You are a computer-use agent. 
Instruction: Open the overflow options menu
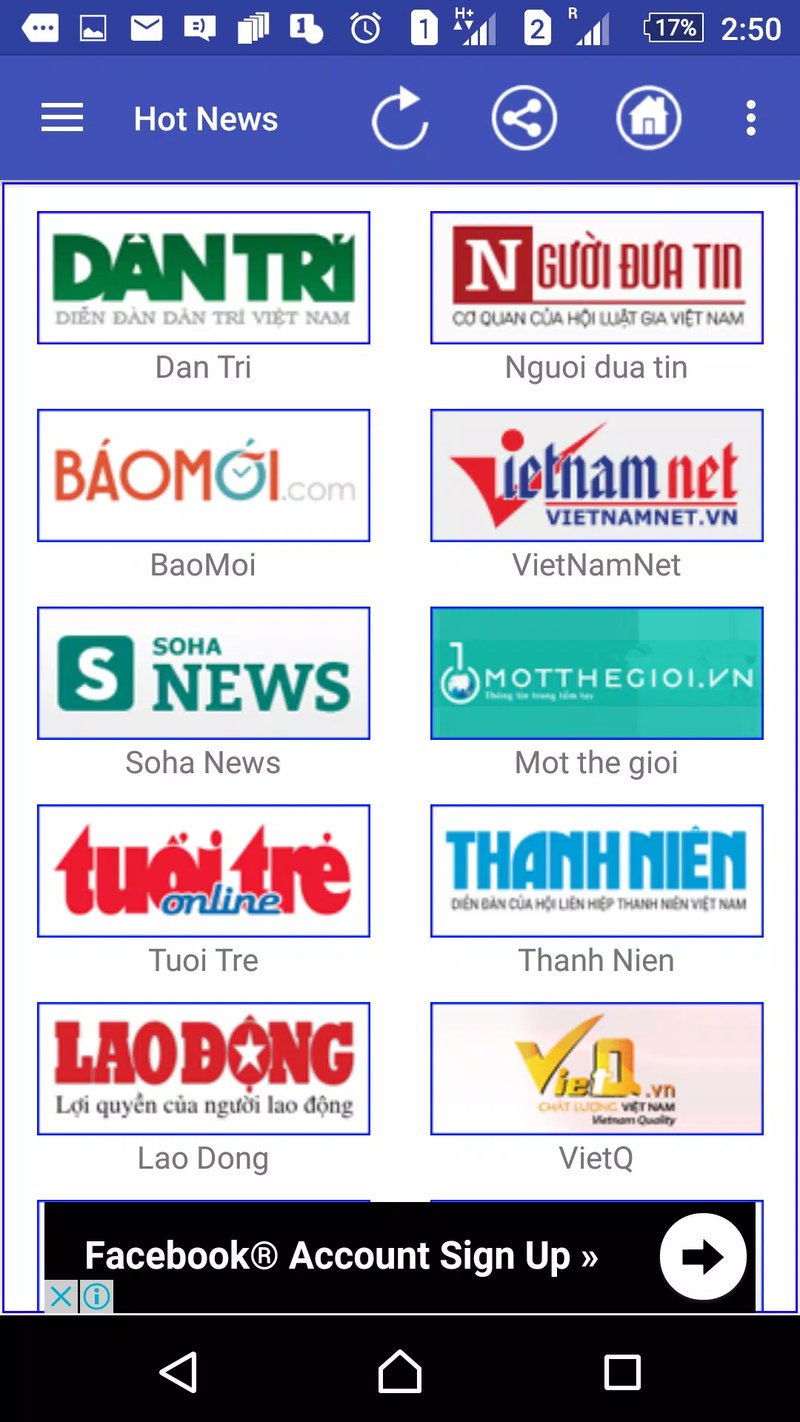750,117
